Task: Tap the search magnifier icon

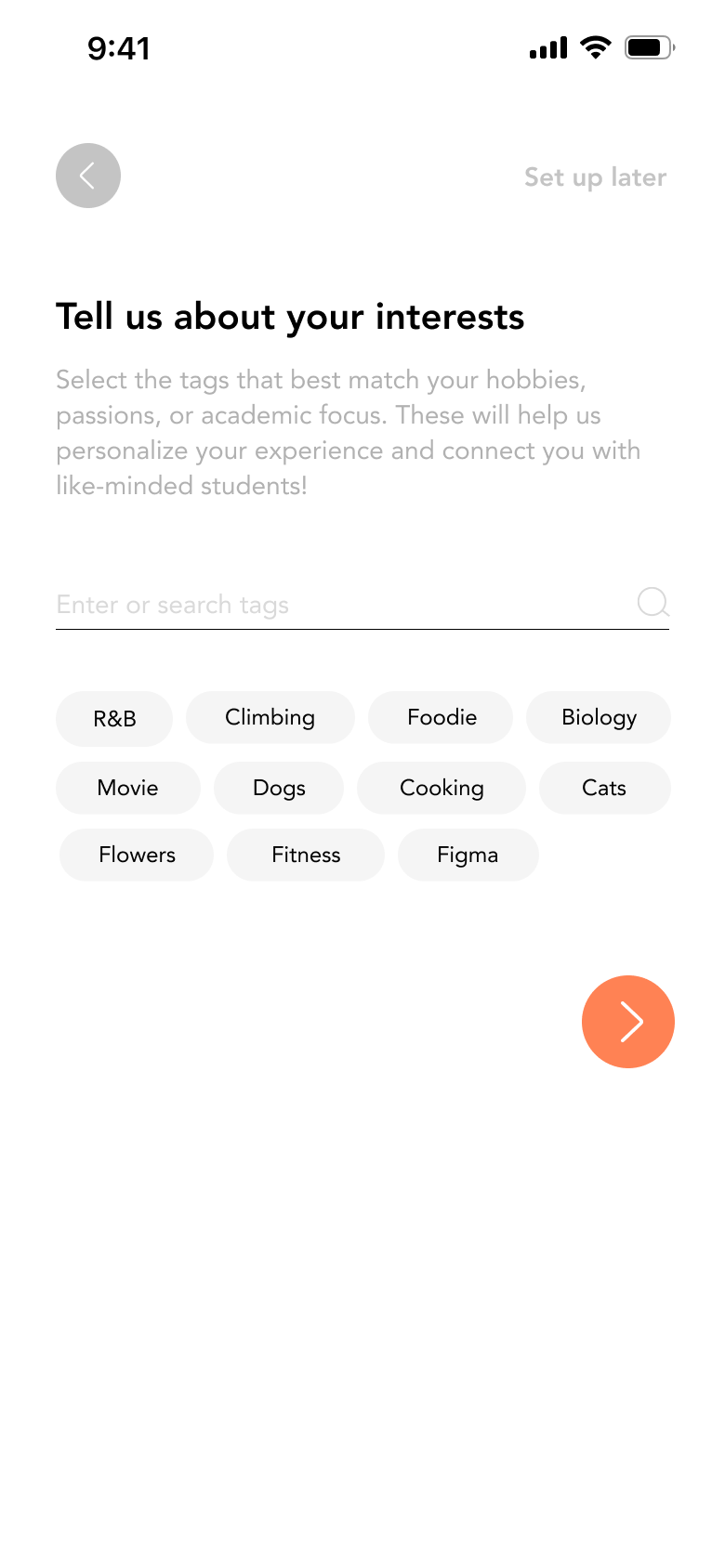Action: coord(653,602)
